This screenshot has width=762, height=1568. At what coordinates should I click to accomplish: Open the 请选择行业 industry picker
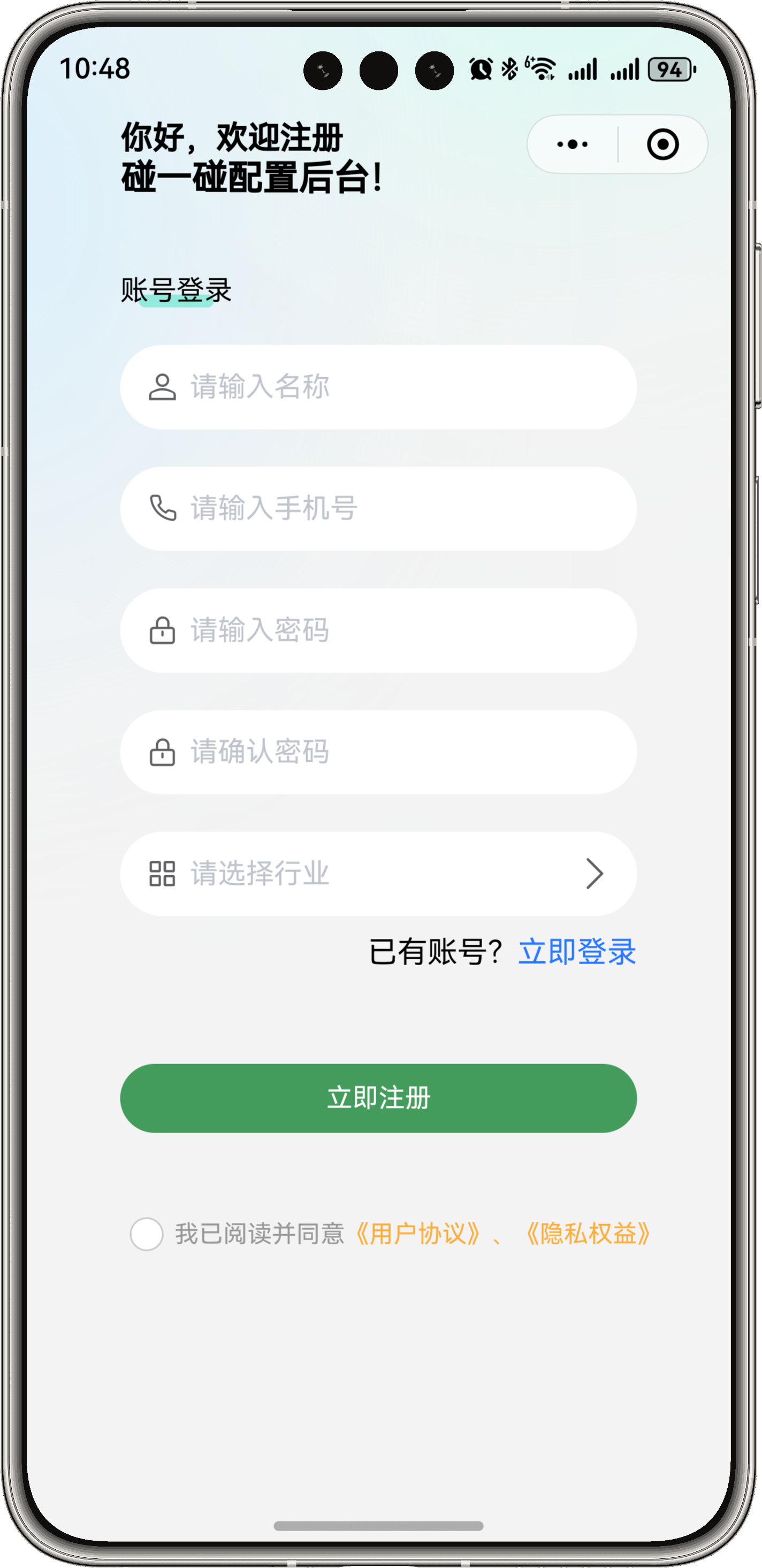[378, 874]
